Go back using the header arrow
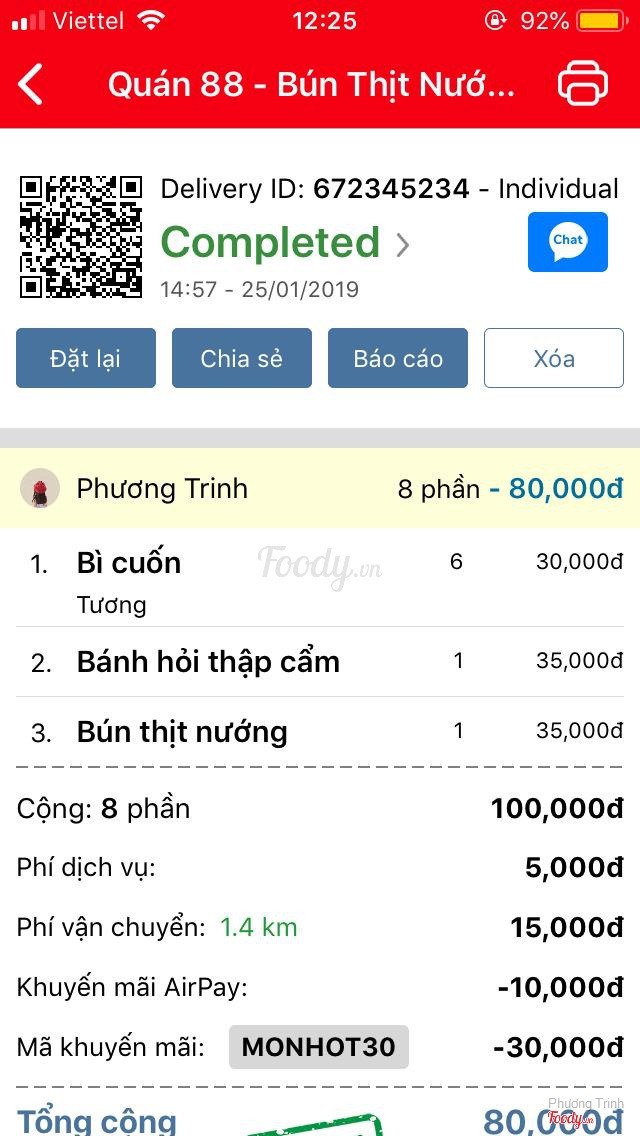This screenshot has width=640, height=1136. pyautogui.click(x=32, y=84)
